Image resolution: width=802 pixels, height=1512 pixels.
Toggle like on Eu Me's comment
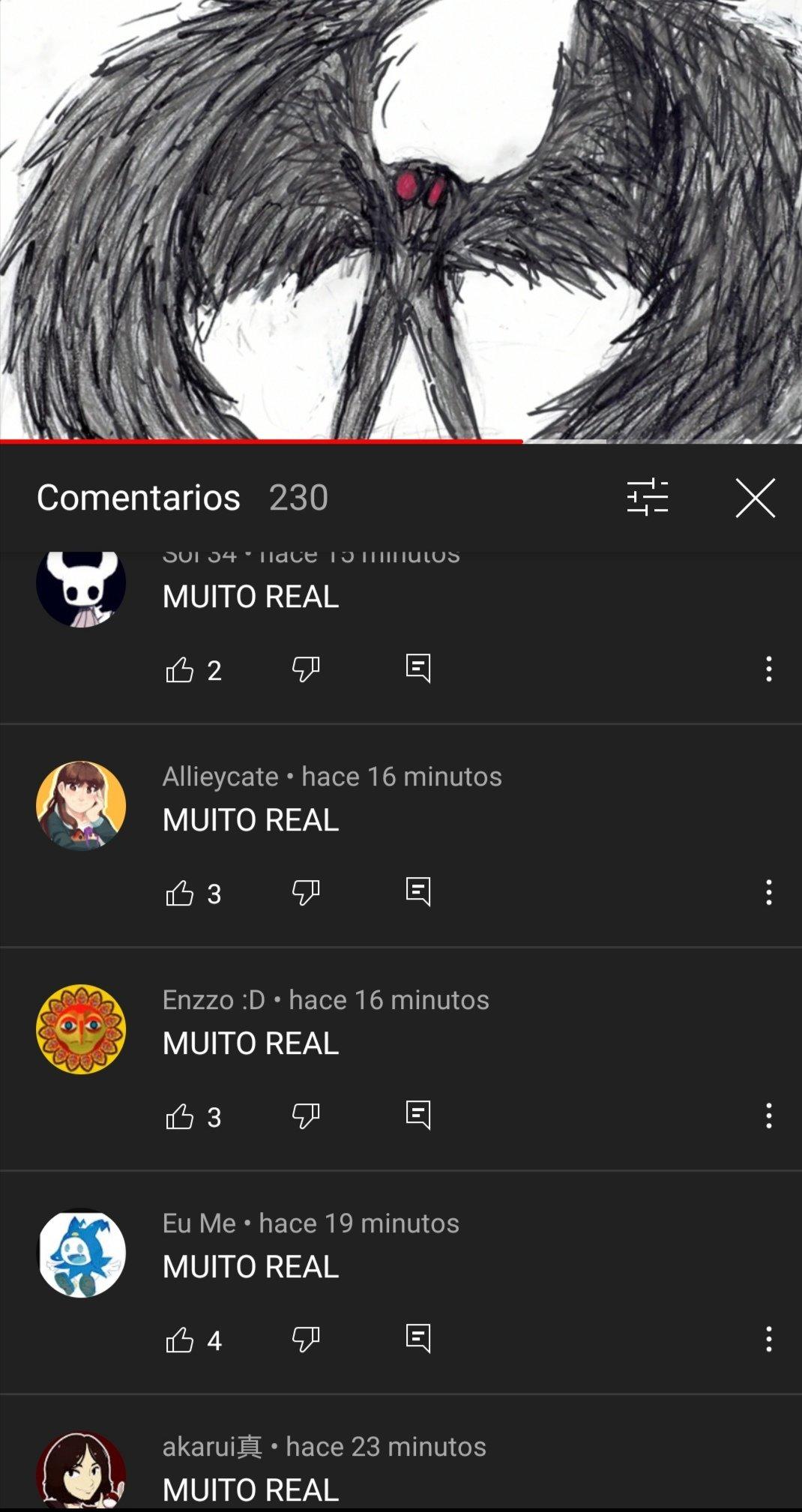pyautogui.click(x=180, y=1339)
